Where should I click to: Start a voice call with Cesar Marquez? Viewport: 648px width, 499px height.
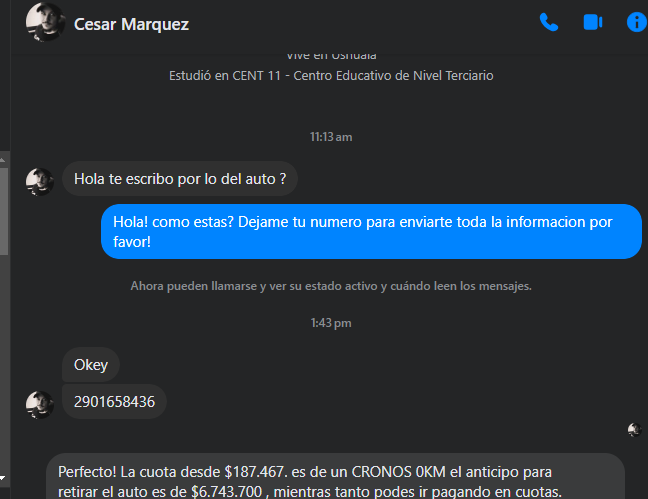point(548,22)
